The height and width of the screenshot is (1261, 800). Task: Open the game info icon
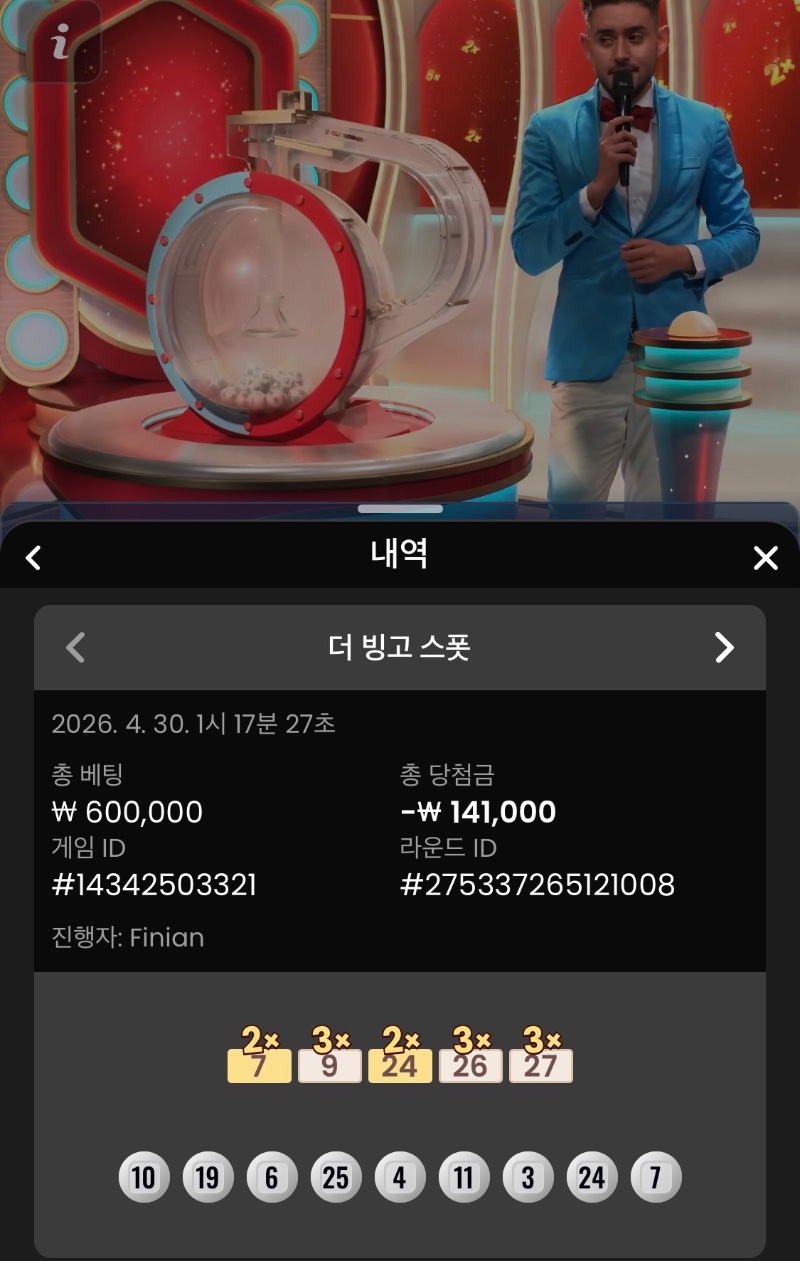pyautogui.click(x=62, y=41)
